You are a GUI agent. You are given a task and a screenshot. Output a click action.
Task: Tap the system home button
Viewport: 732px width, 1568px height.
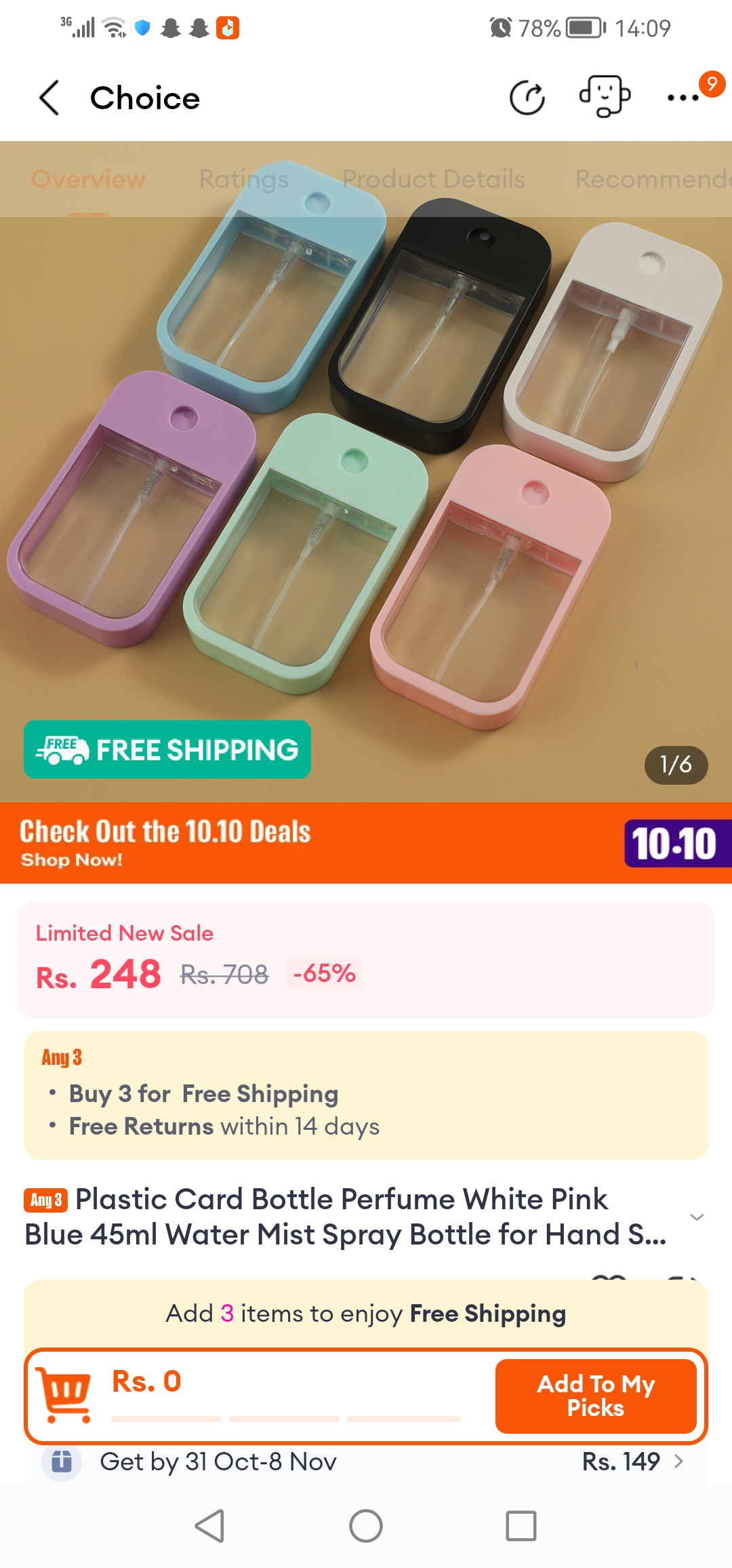click(366, 1526)
